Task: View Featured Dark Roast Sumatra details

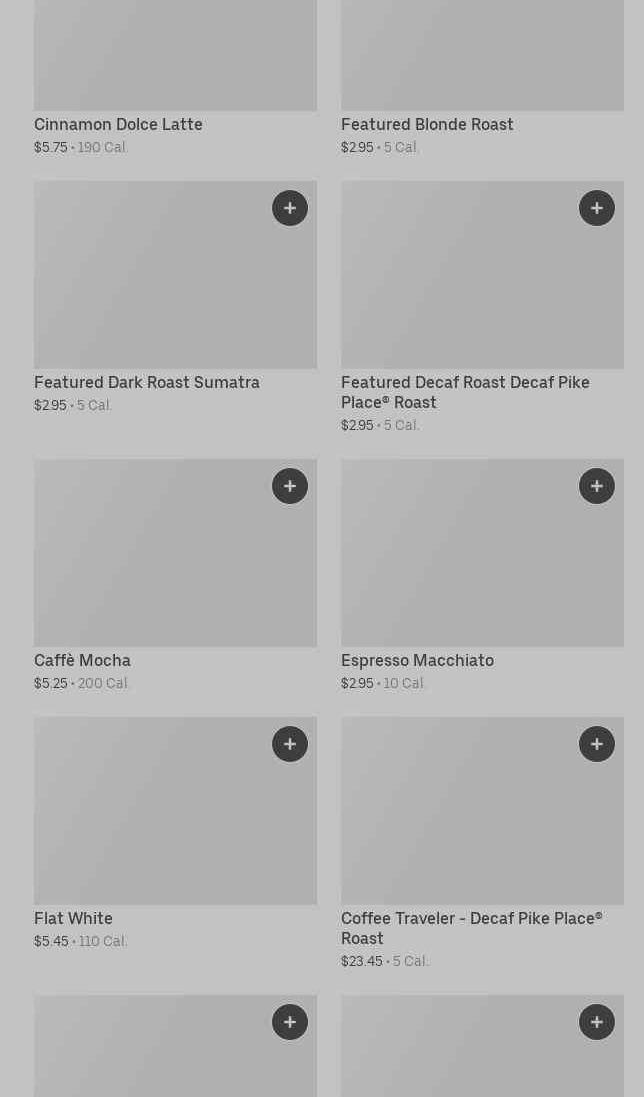Action: [147, 383]
